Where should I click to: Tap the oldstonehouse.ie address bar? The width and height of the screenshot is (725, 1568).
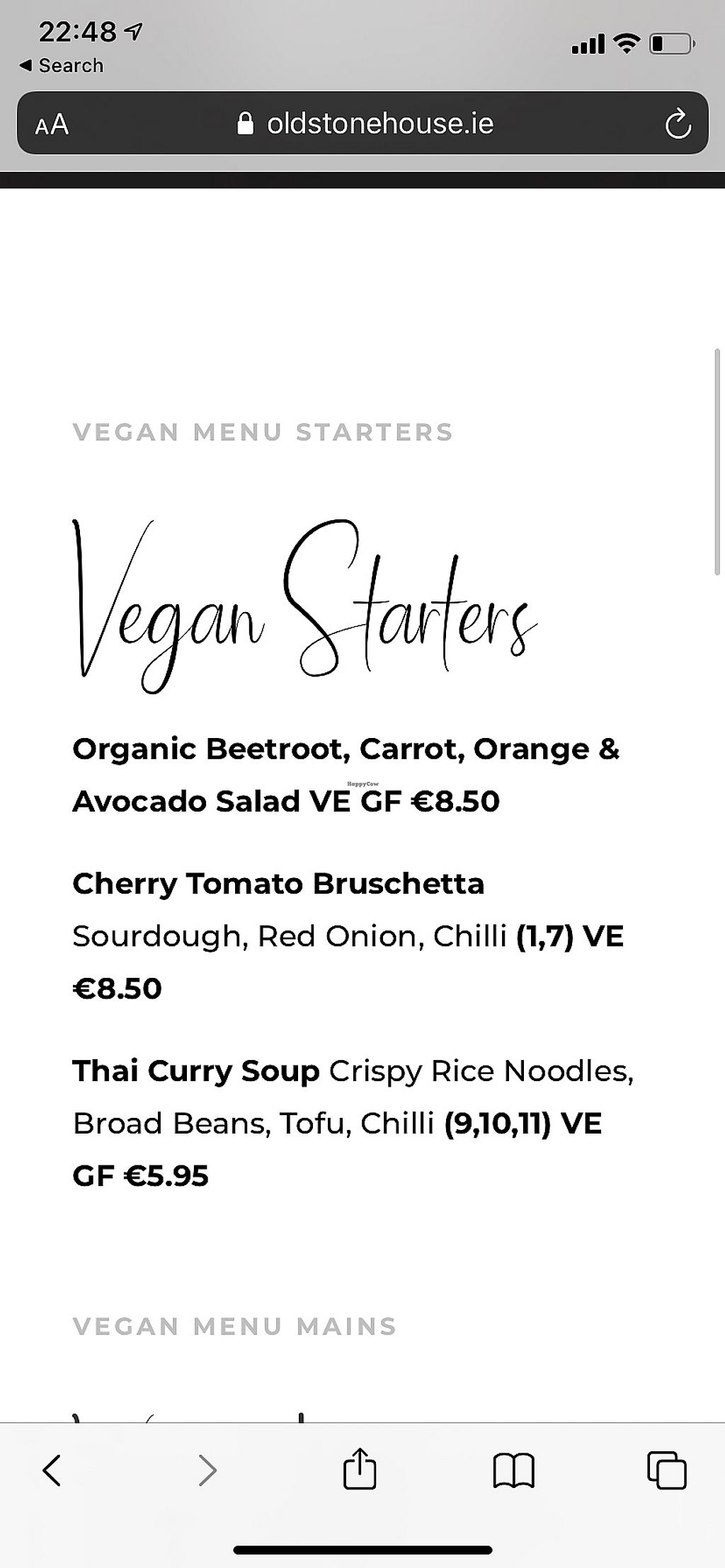(362, 123)
